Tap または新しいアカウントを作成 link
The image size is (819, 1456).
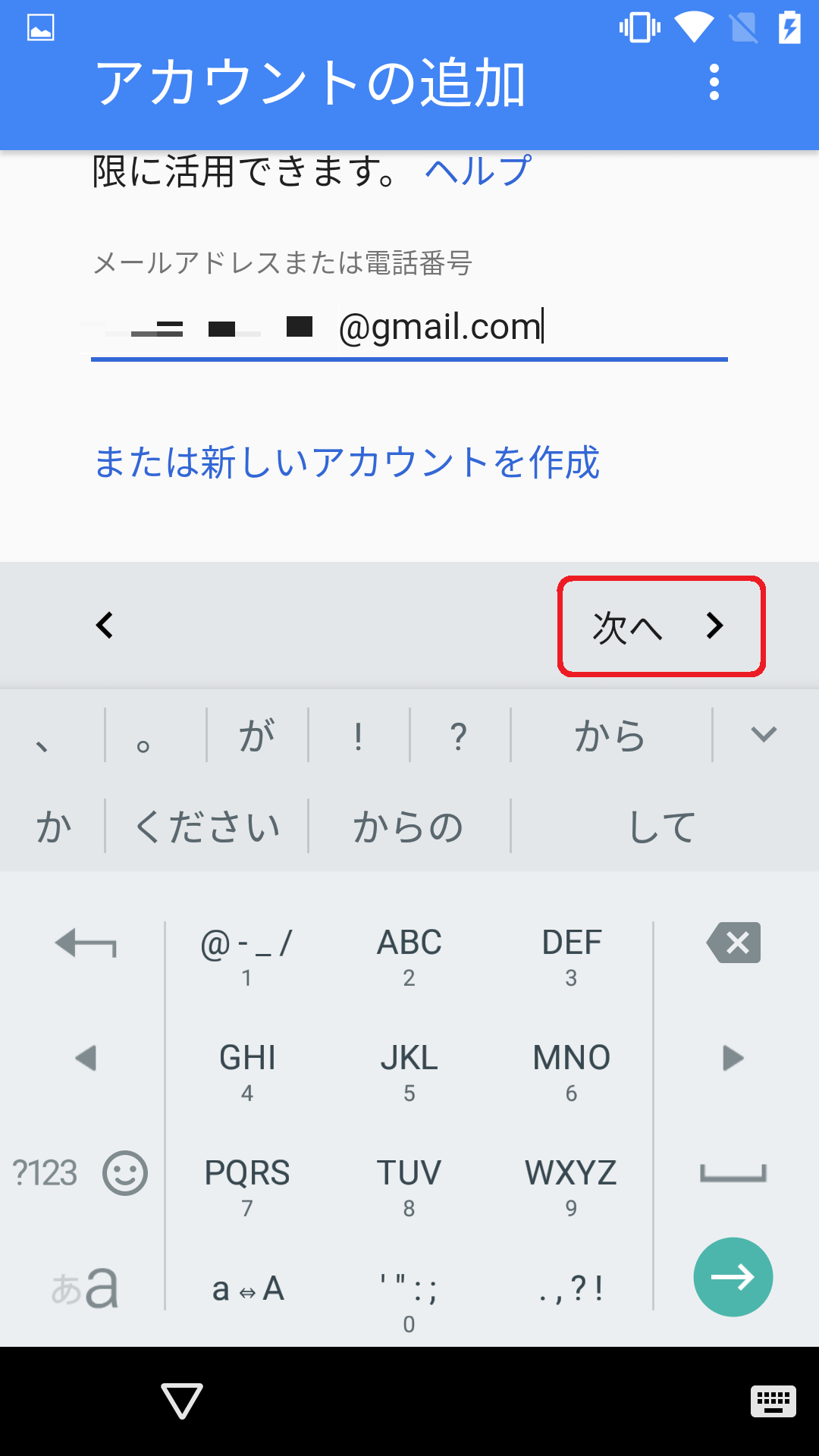coord(347,462)
